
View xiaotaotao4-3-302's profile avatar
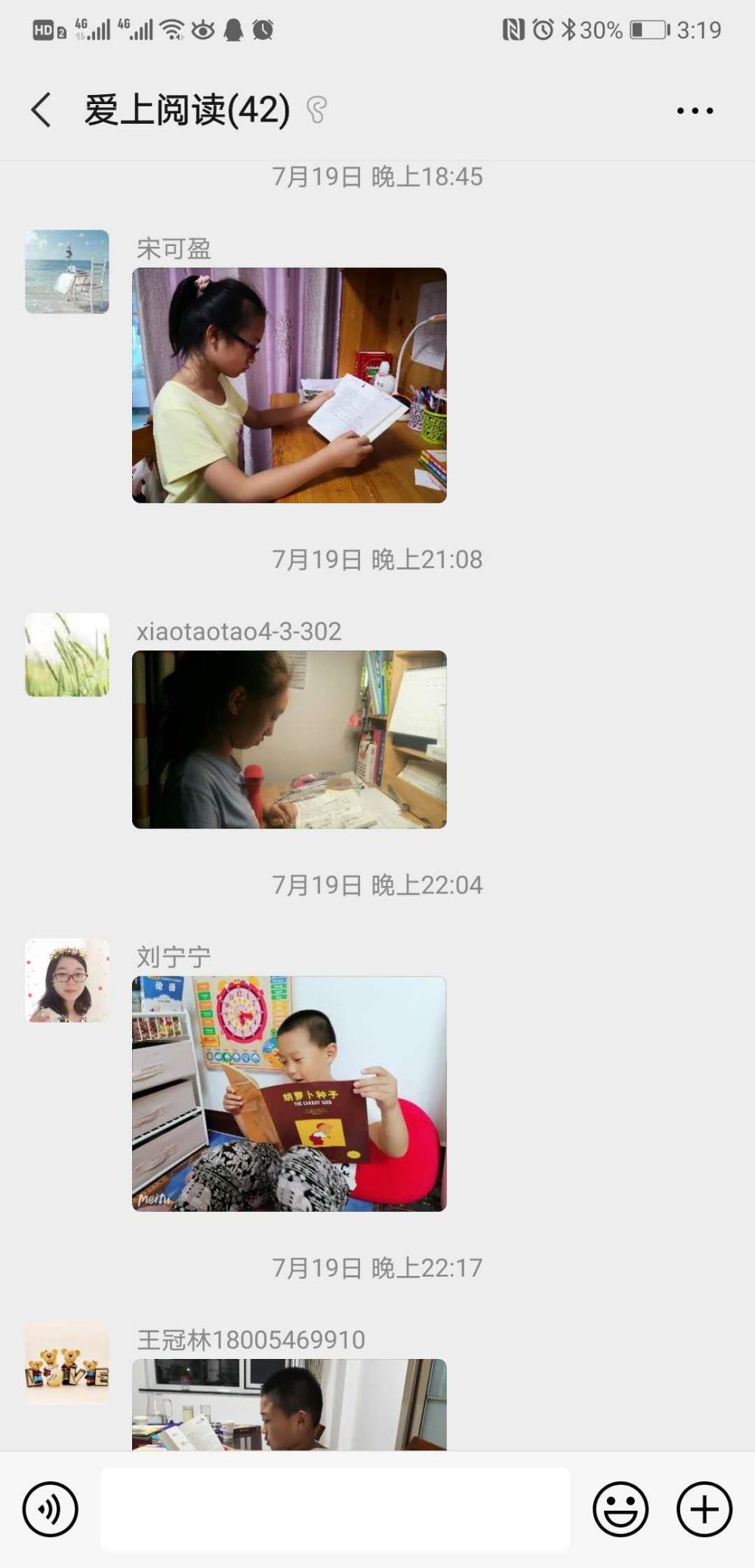[67, 654]
